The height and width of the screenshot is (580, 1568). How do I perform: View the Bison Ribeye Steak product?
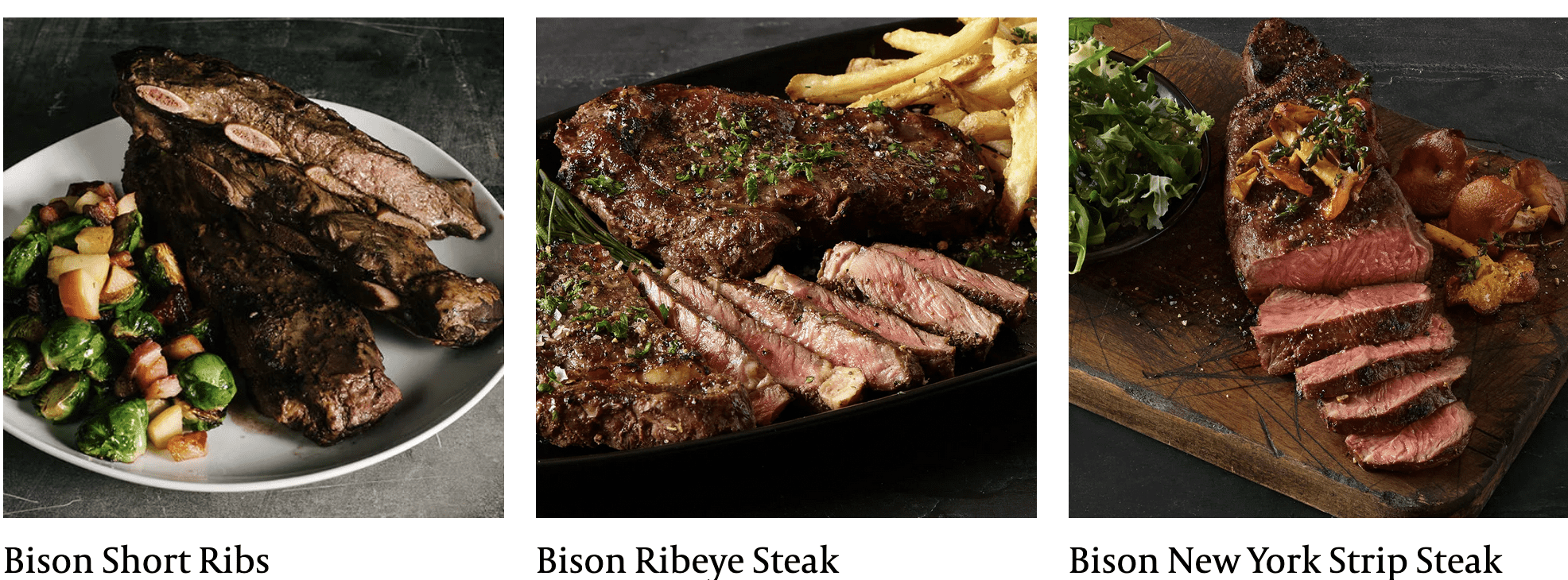tap(687, 560)
